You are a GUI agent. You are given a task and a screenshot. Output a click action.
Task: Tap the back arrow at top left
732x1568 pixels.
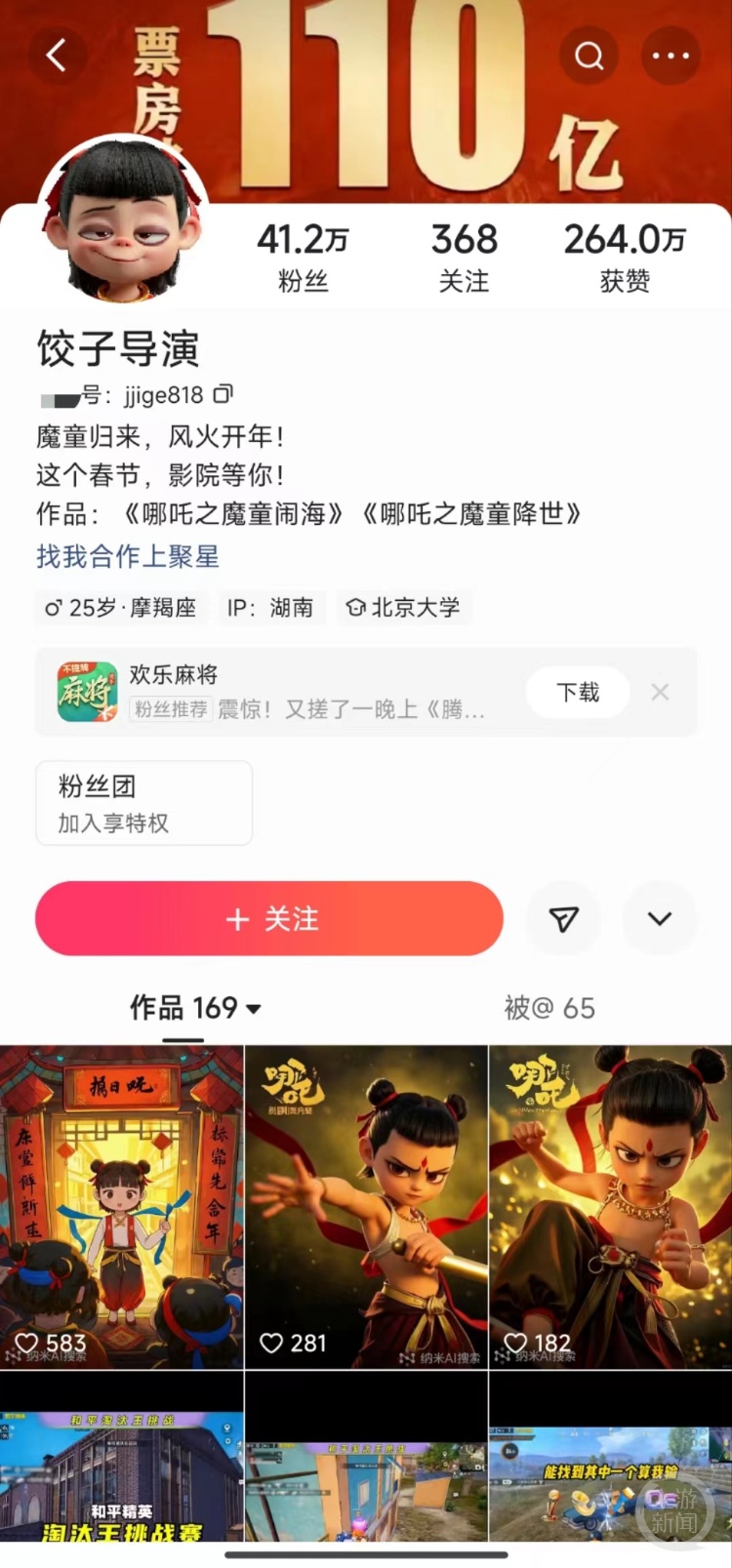pyautogui.click(x=57, y=56)
